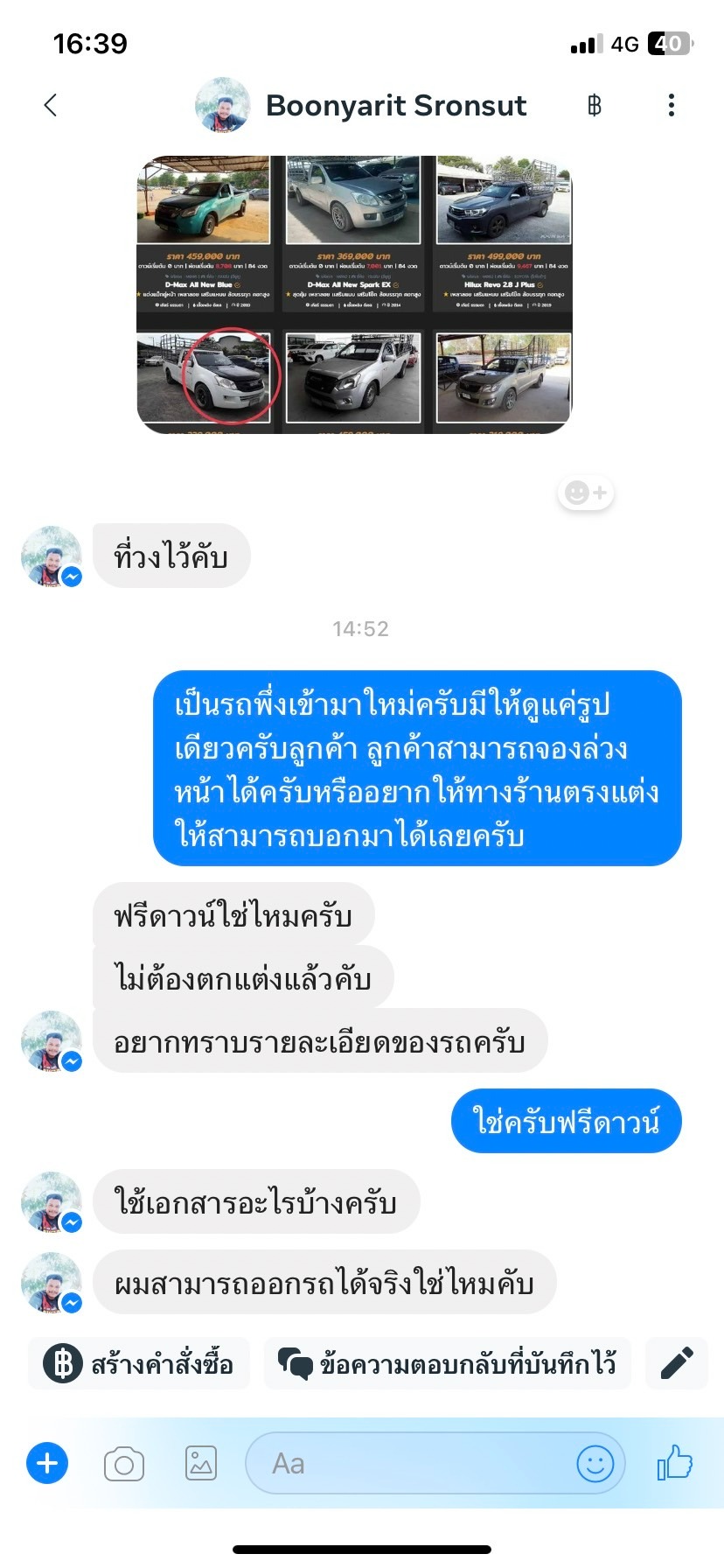The width and height of the screenshot is (724, 1568).
Task: Open the blue plus attachments menu
Action: pos(47,1463)
